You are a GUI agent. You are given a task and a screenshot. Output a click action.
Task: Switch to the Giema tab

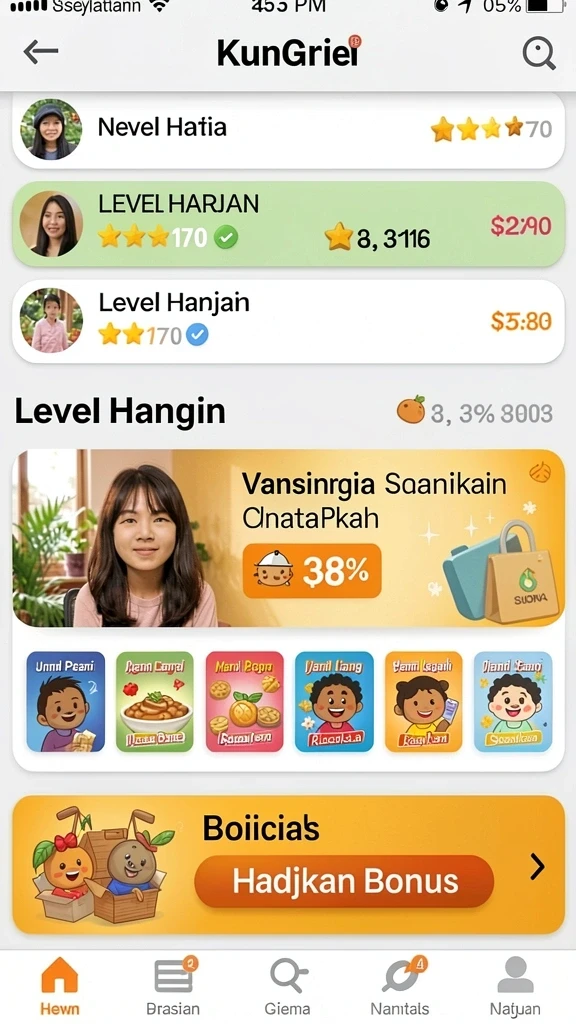point(287,986)
